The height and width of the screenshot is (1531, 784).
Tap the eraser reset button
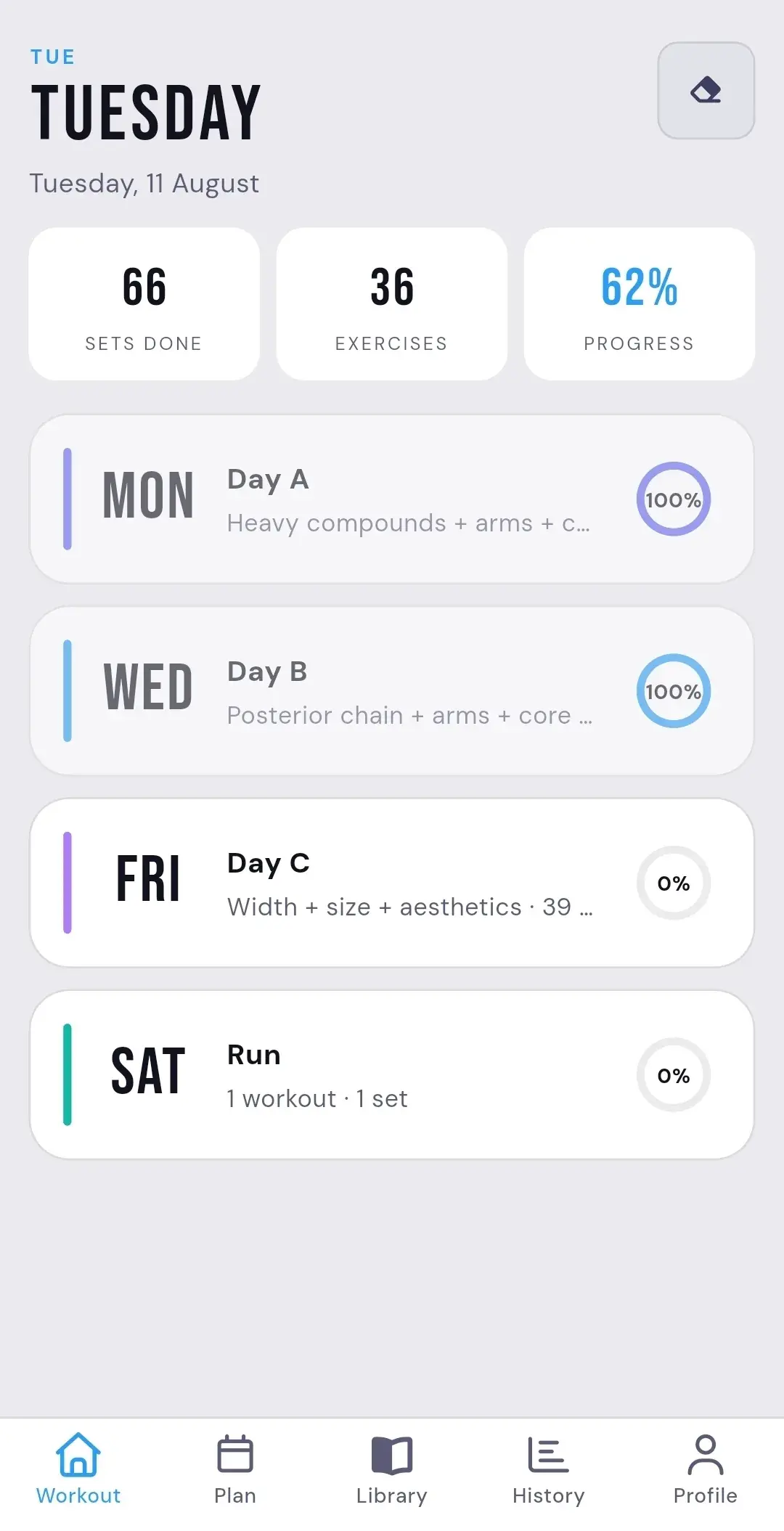coord(706,91)
